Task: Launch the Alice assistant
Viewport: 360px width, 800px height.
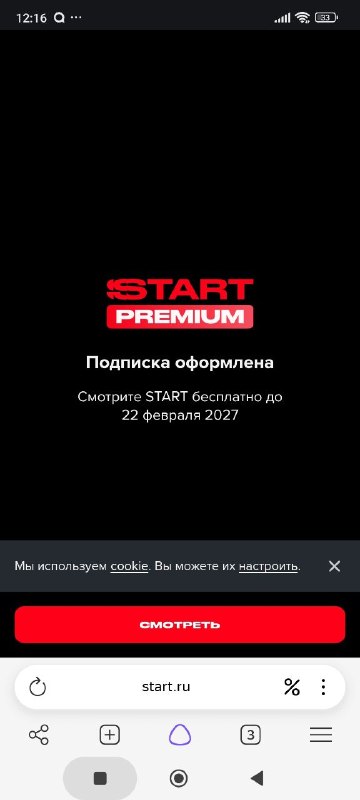Action: 180,735
